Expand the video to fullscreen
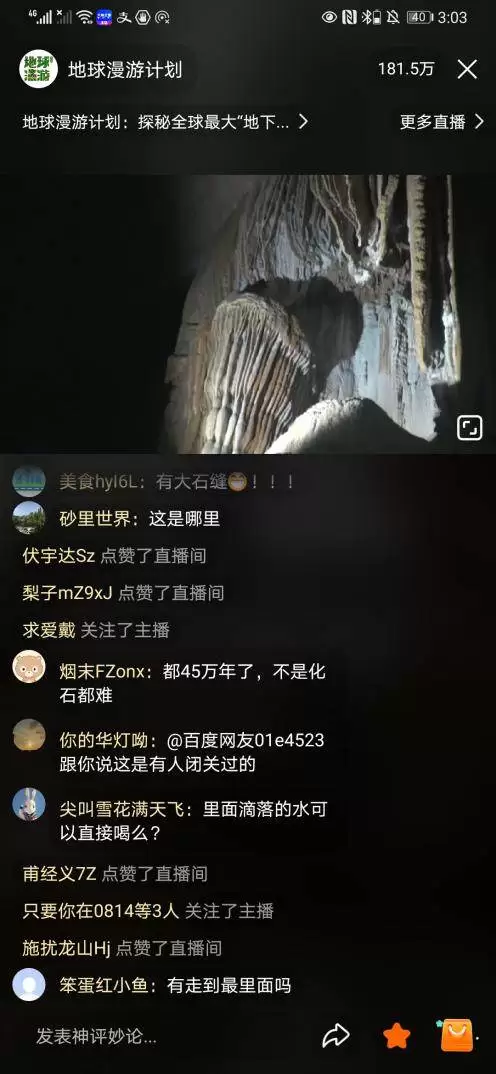The image size is (496, 1074). [x=469, y=428]
